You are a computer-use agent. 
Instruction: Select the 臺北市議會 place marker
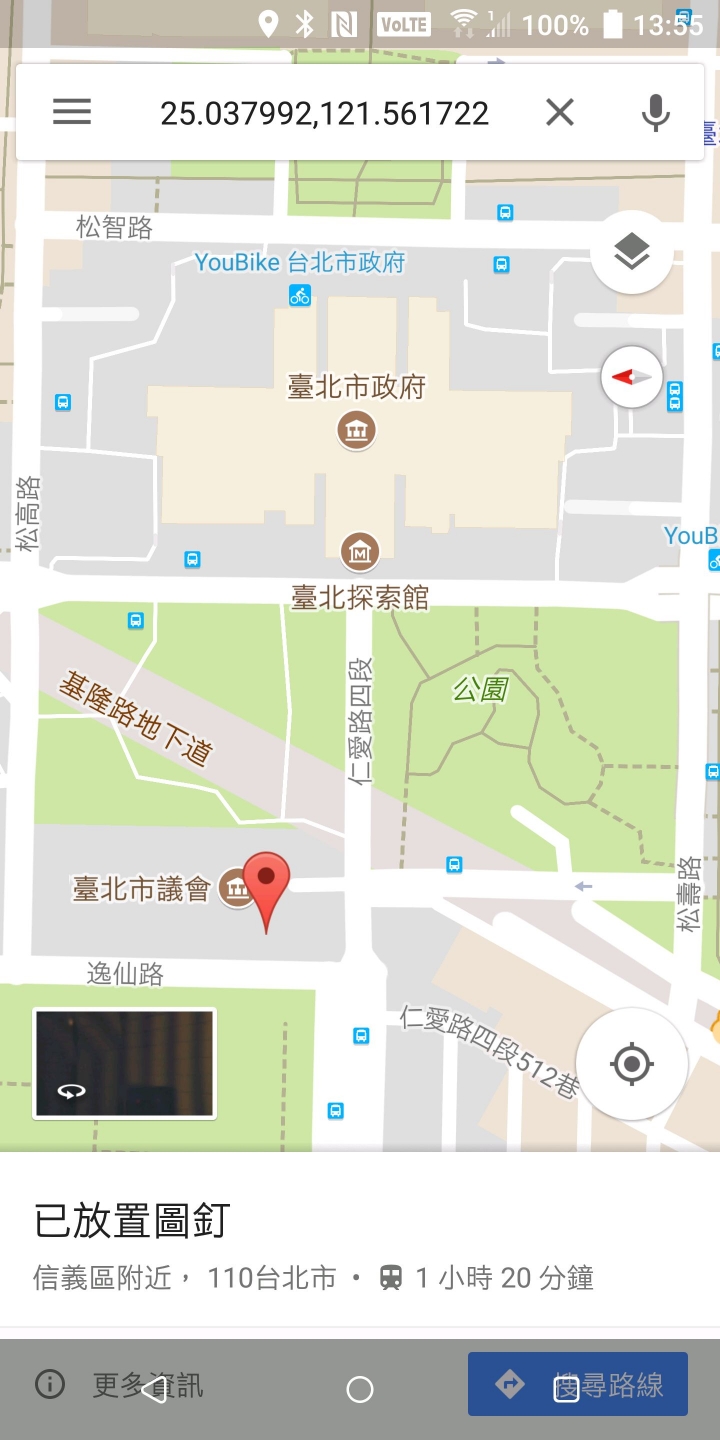[x=236, y=887]
